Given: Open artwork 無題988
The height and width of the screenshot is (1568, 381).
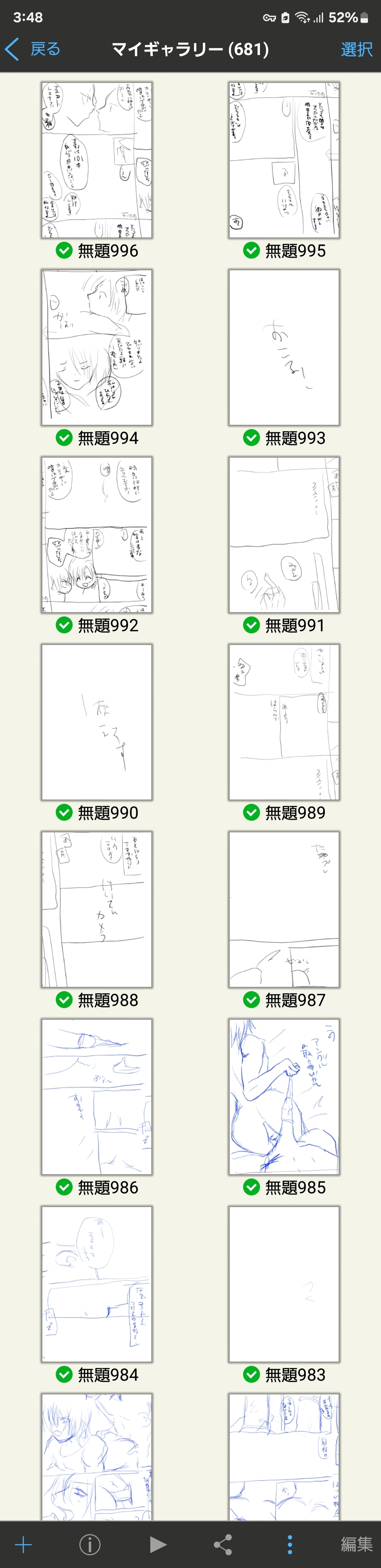Looking at the screenshot, I should click(x=97, y=910).
